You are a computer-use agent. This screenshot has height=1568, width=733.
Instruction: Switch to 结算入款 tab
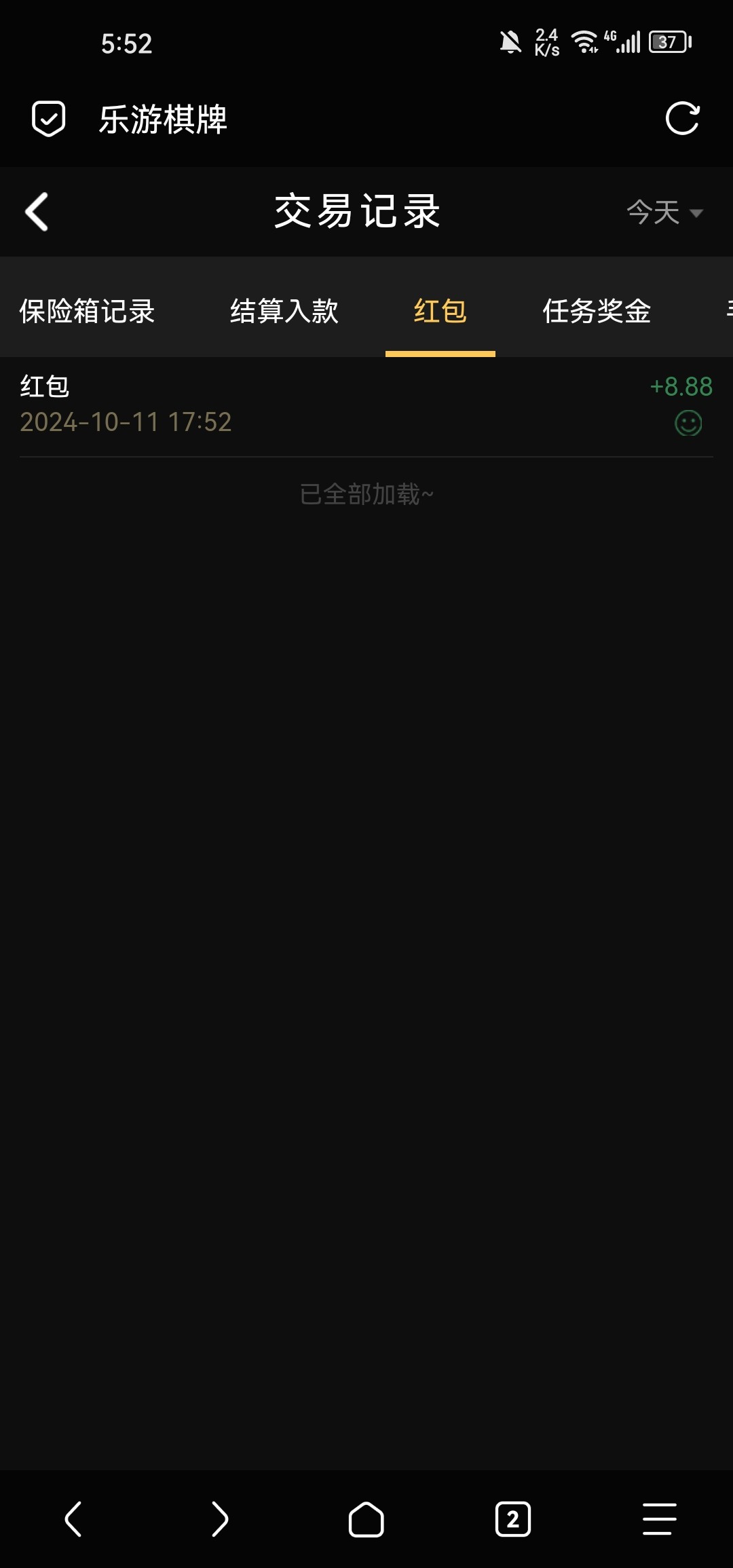[284, 312]
